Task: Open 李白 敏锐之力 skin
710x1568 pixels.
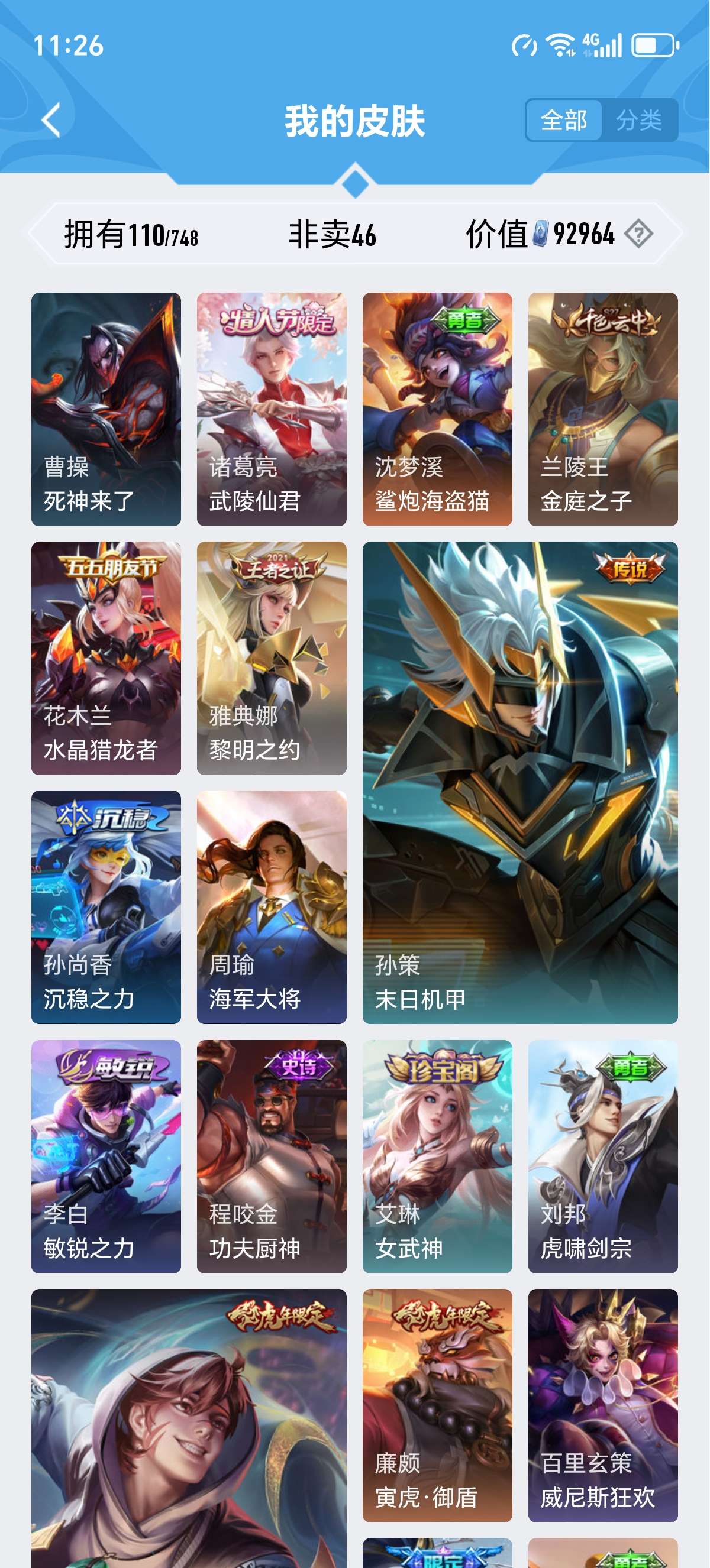Action: [106, 1156]
